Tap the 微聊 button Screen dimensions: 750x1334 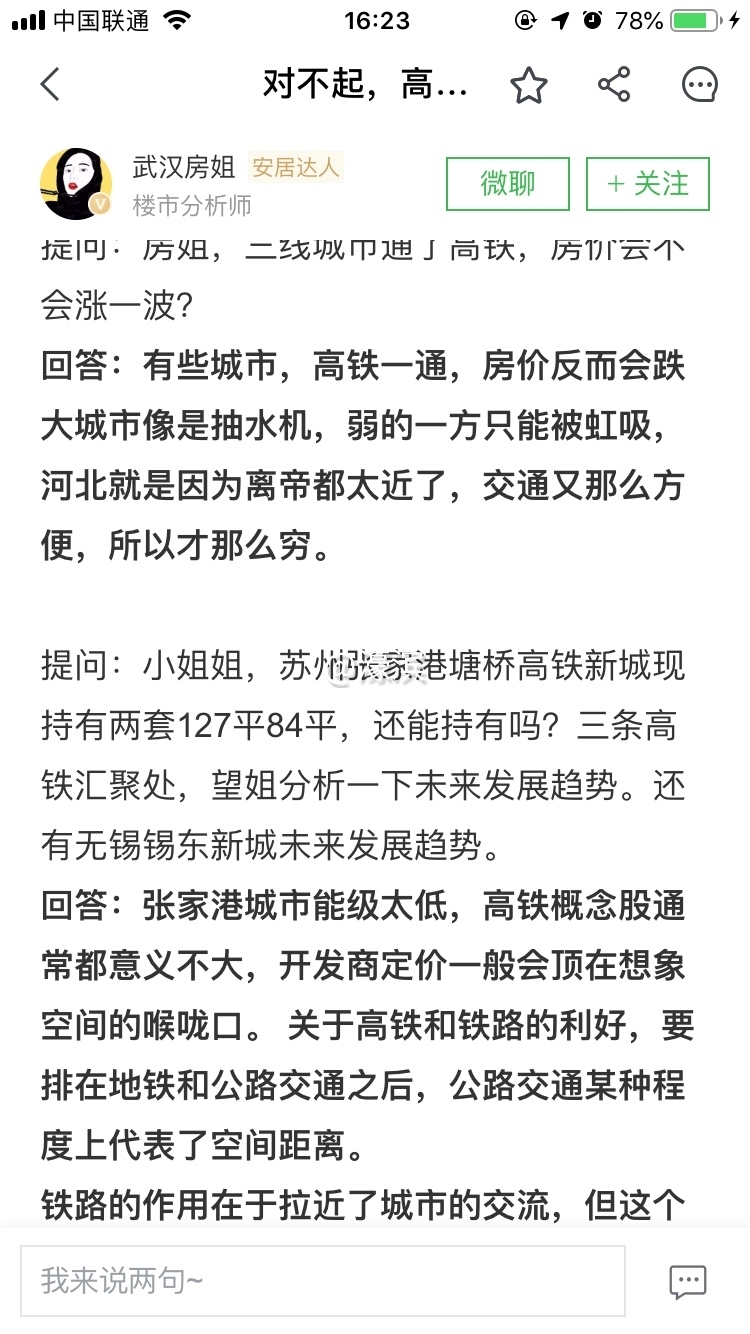[508, 184]
